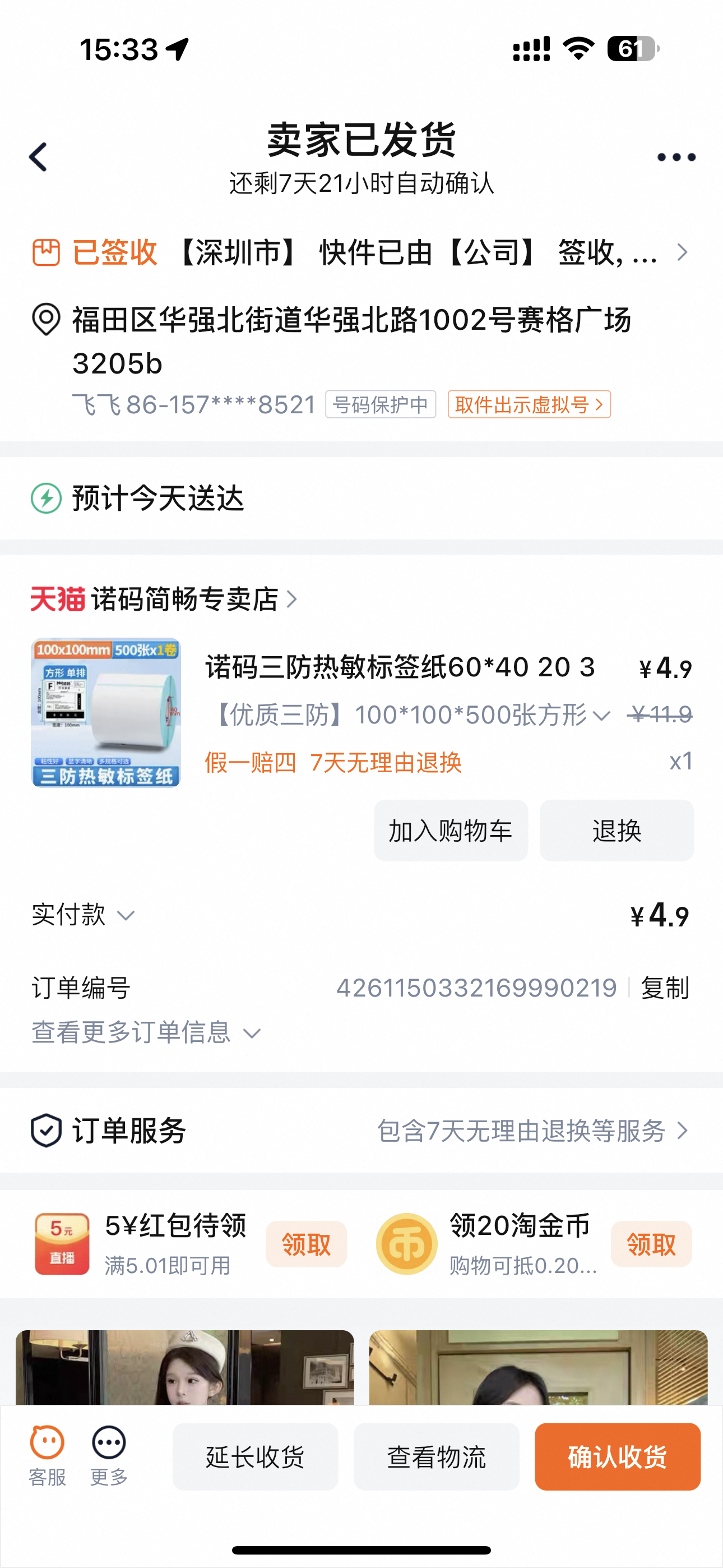Expand 查看更多订单信息
The image size is (723, 1568).
(x=146, y=1032)
